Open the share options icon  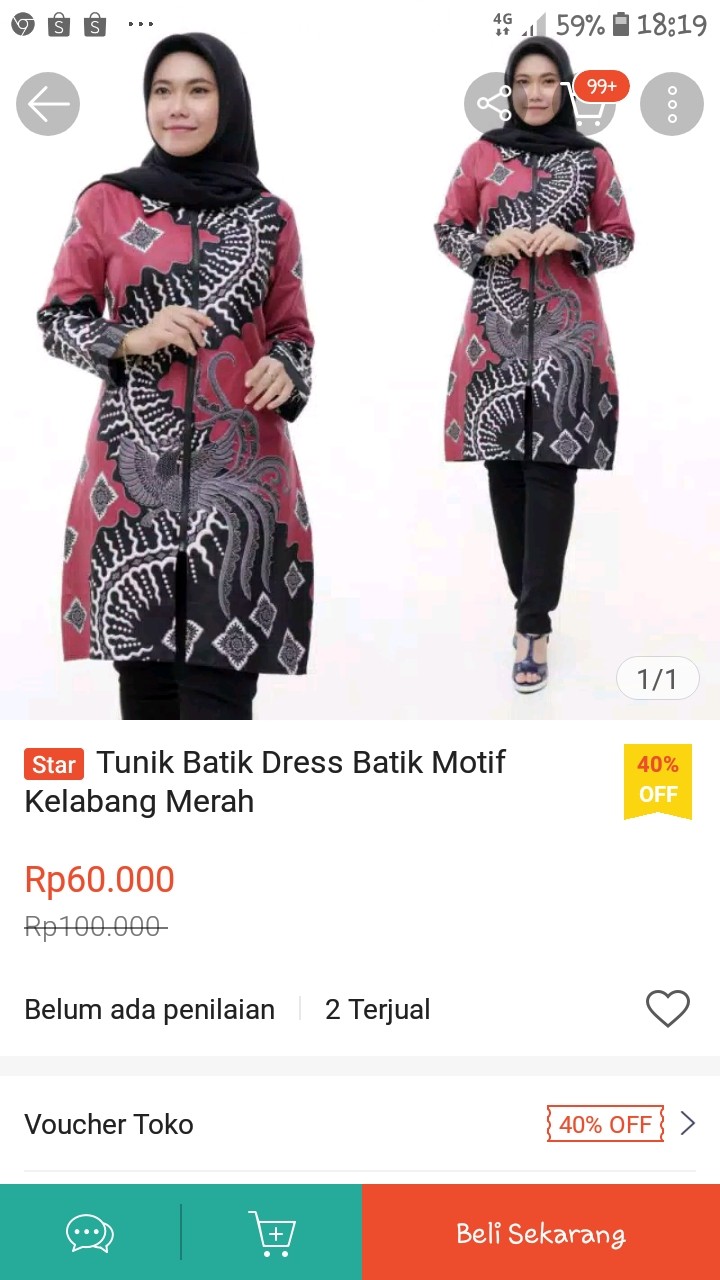click(491, 103)
